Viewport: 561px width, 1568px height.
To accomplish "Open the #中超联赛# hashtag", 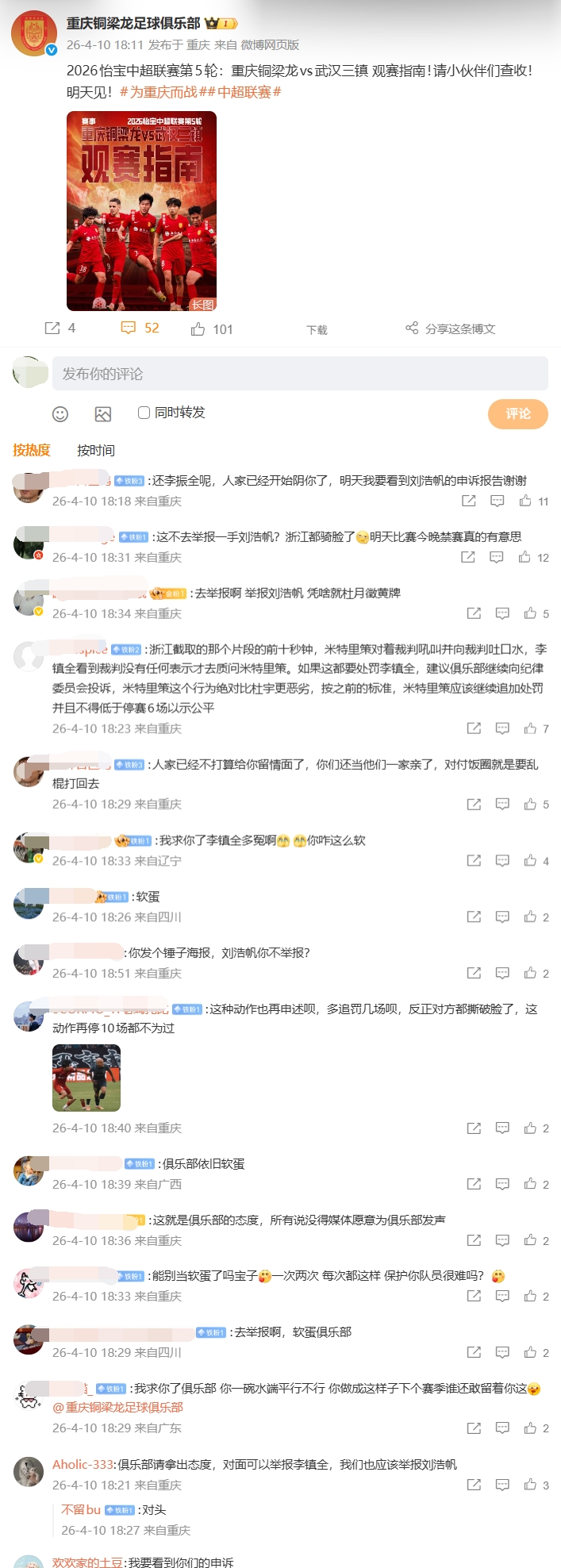I will 244,92.
